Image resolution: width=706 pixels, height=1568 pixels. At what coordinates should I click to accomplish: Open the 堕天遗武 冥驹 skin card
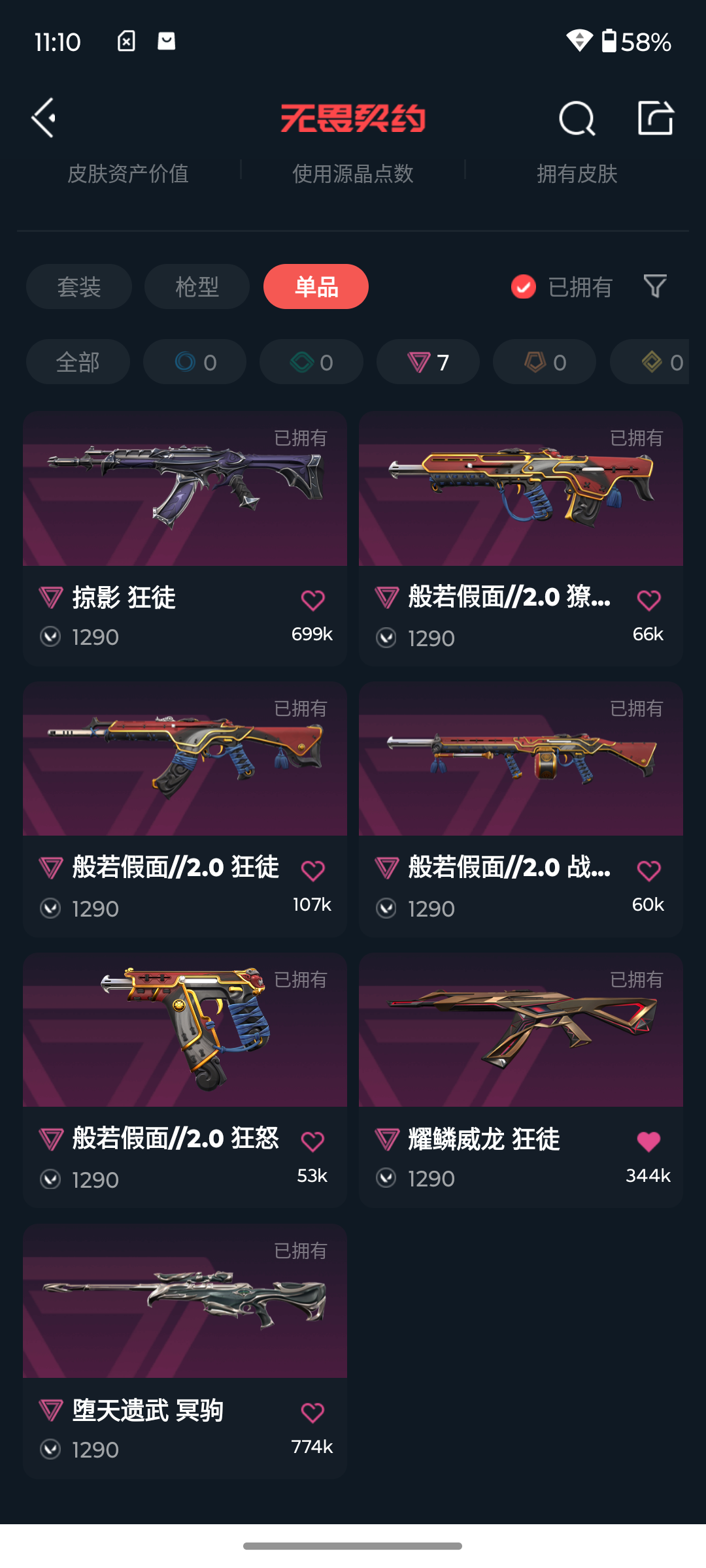point(185,1351)
